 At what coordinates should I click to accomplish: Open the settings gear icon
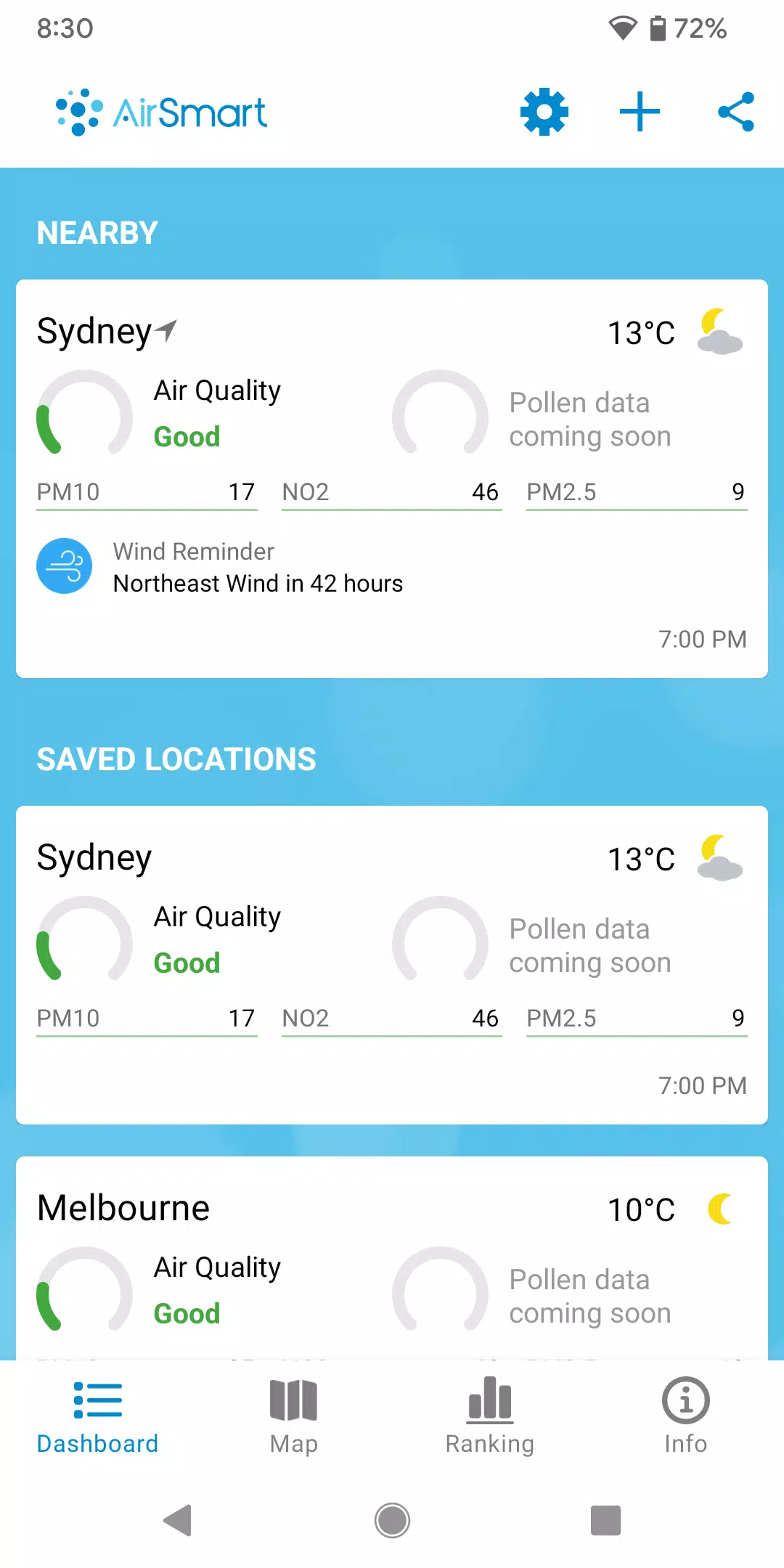point(543,112)
